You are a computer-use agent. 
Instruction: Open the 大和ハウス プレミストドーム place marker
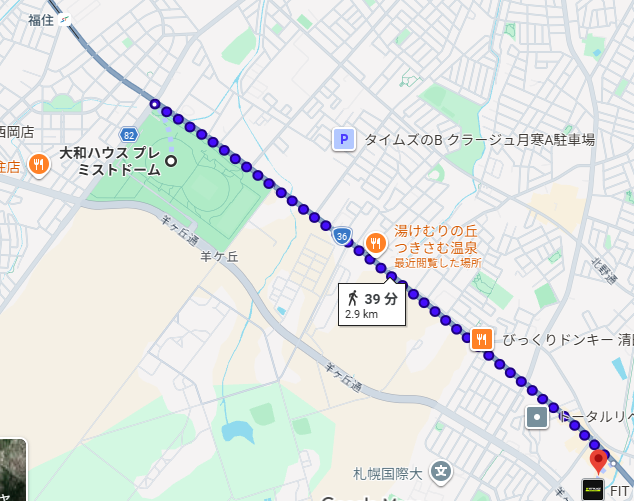click(171, 160)
